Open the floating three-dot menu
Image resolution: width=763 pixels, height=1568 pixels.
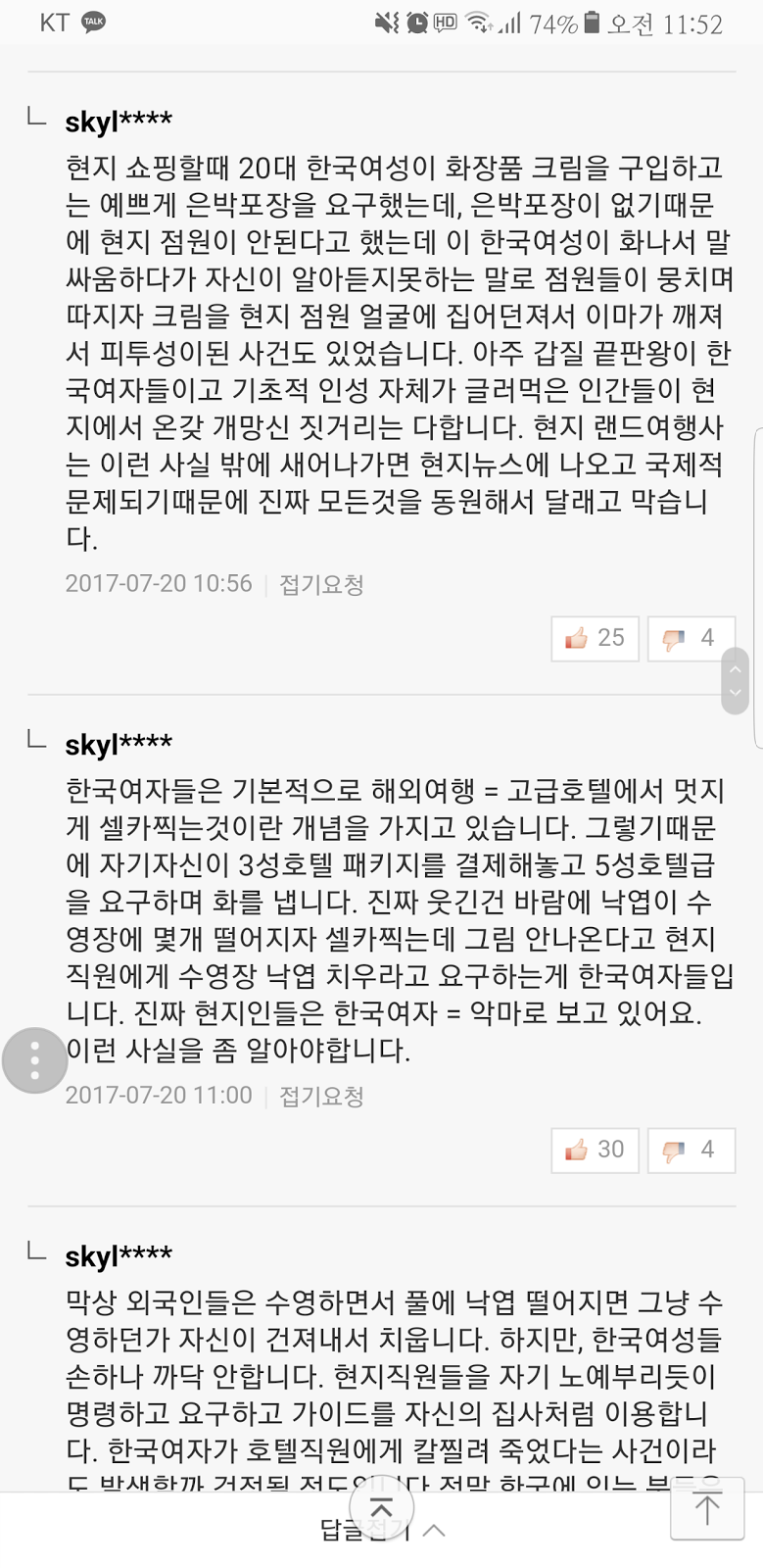click(35, 1060)
